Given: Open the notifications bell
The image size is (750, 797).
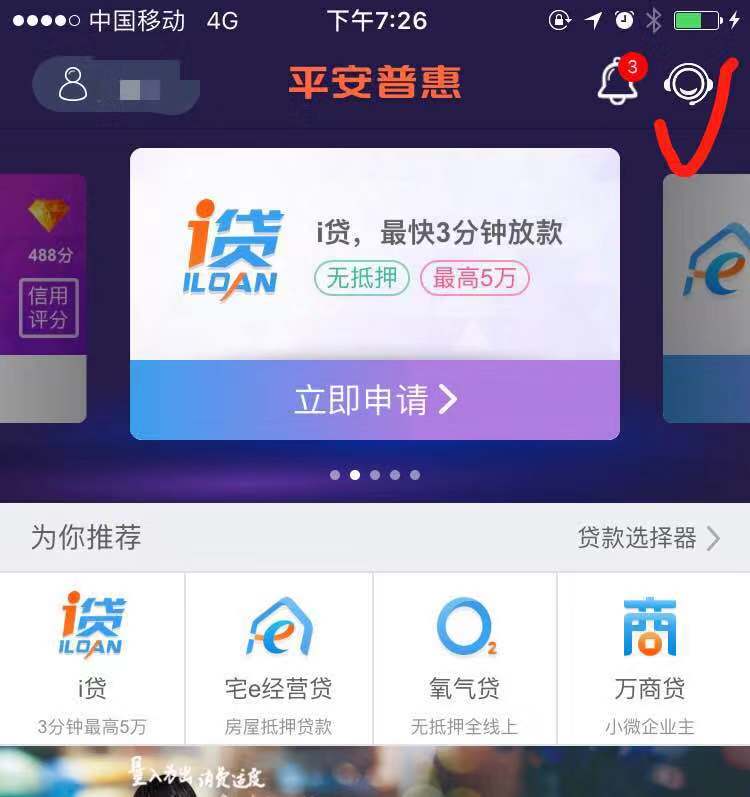Looking at the screenshot, I should pyautogui.click(x=618, y=83).
